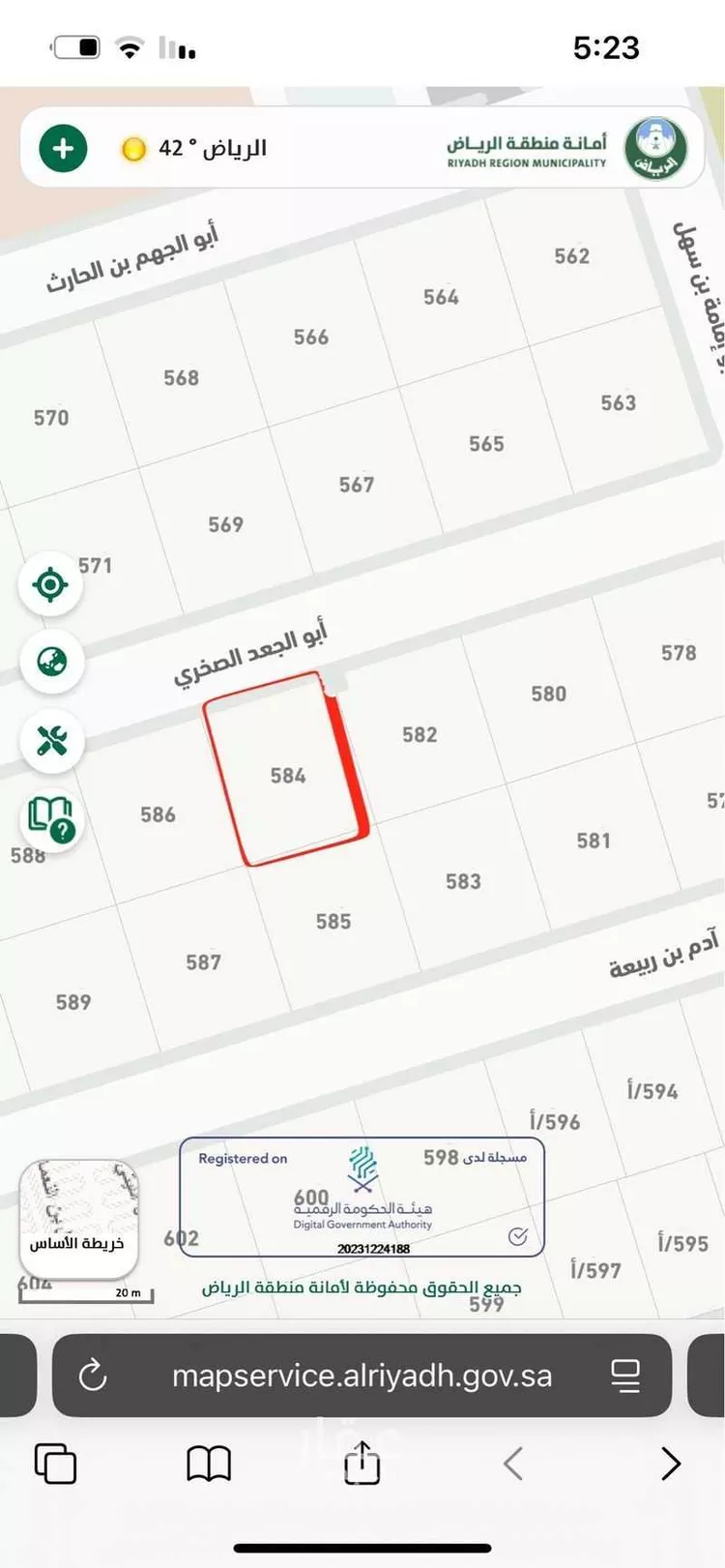This screenshot has width=725, height=1568.
Task: Open the map tools button
Action: coord(51,741)
